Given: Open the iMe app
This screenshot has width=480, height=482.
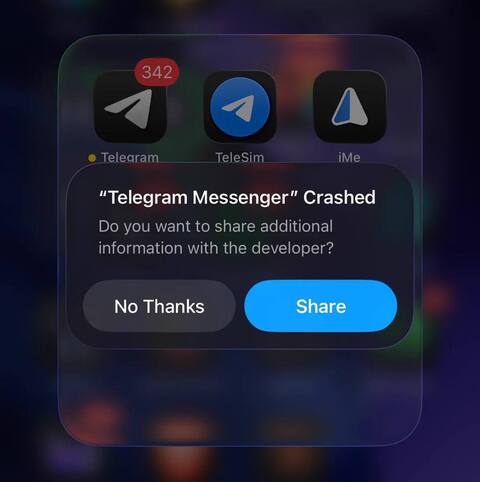Looking at the screenshot, I should click(x=350, y=107).
